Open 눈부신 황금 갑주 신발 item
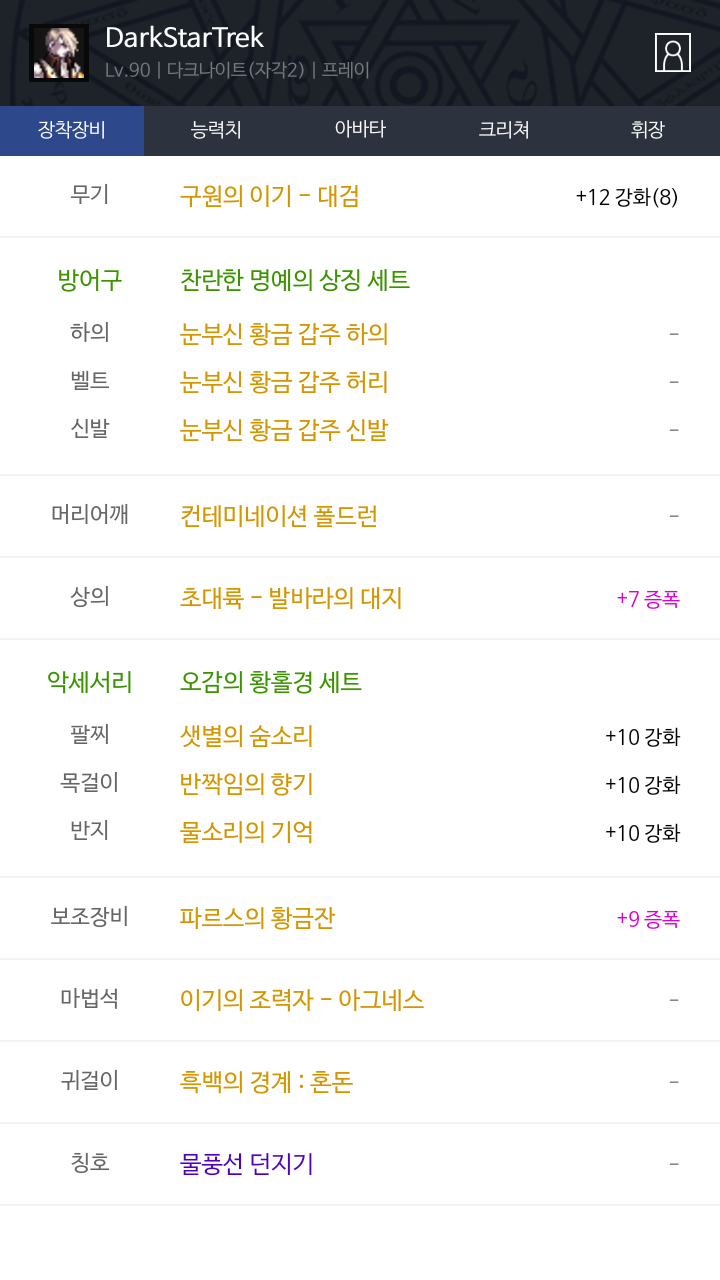This screenshot has height=1280, width=720. pyautogui.click(x=284, y=430)
